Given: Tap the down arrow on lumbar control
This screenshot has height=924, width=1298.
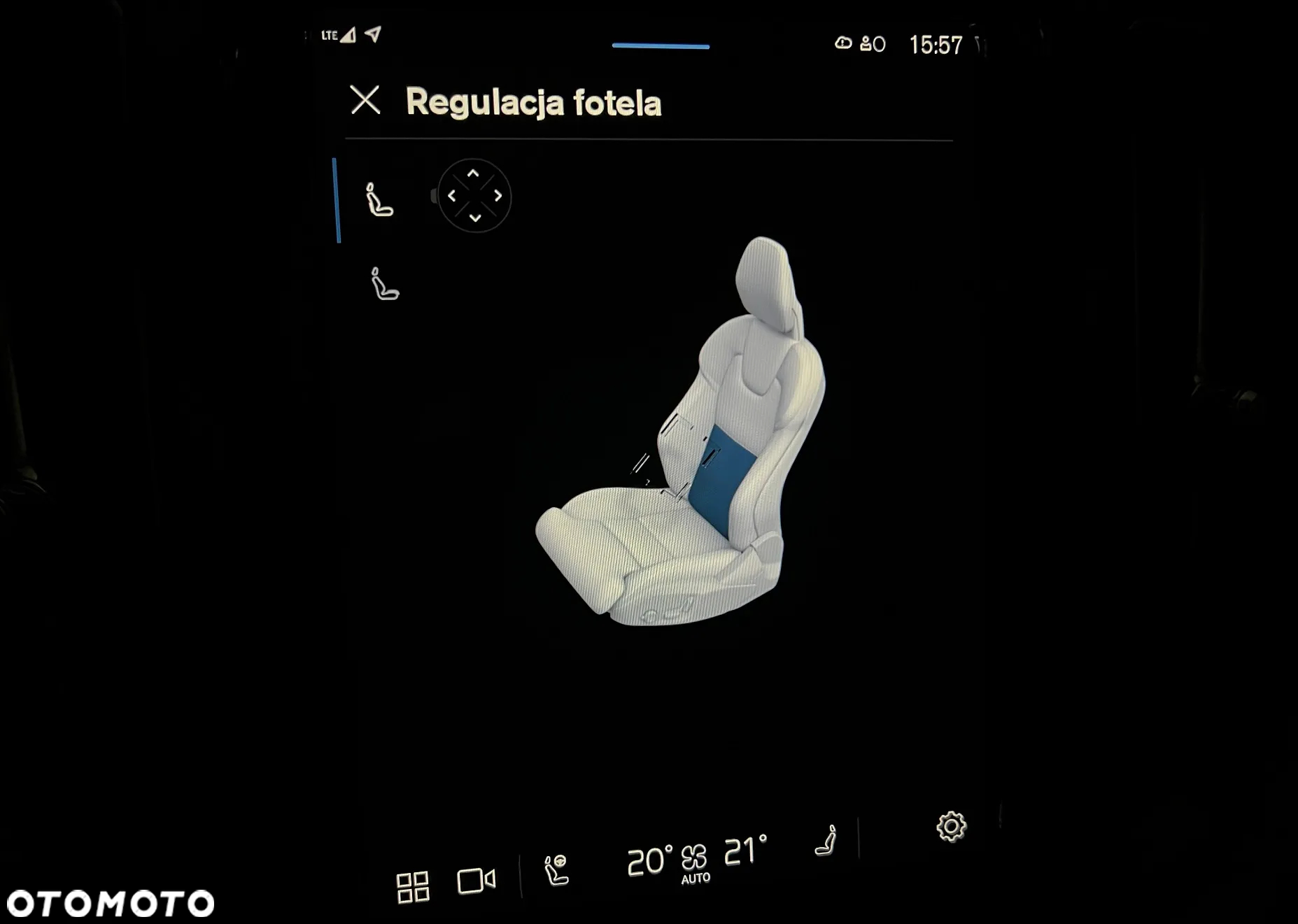Looking at the screenshot, I should (x=475, y=218).
